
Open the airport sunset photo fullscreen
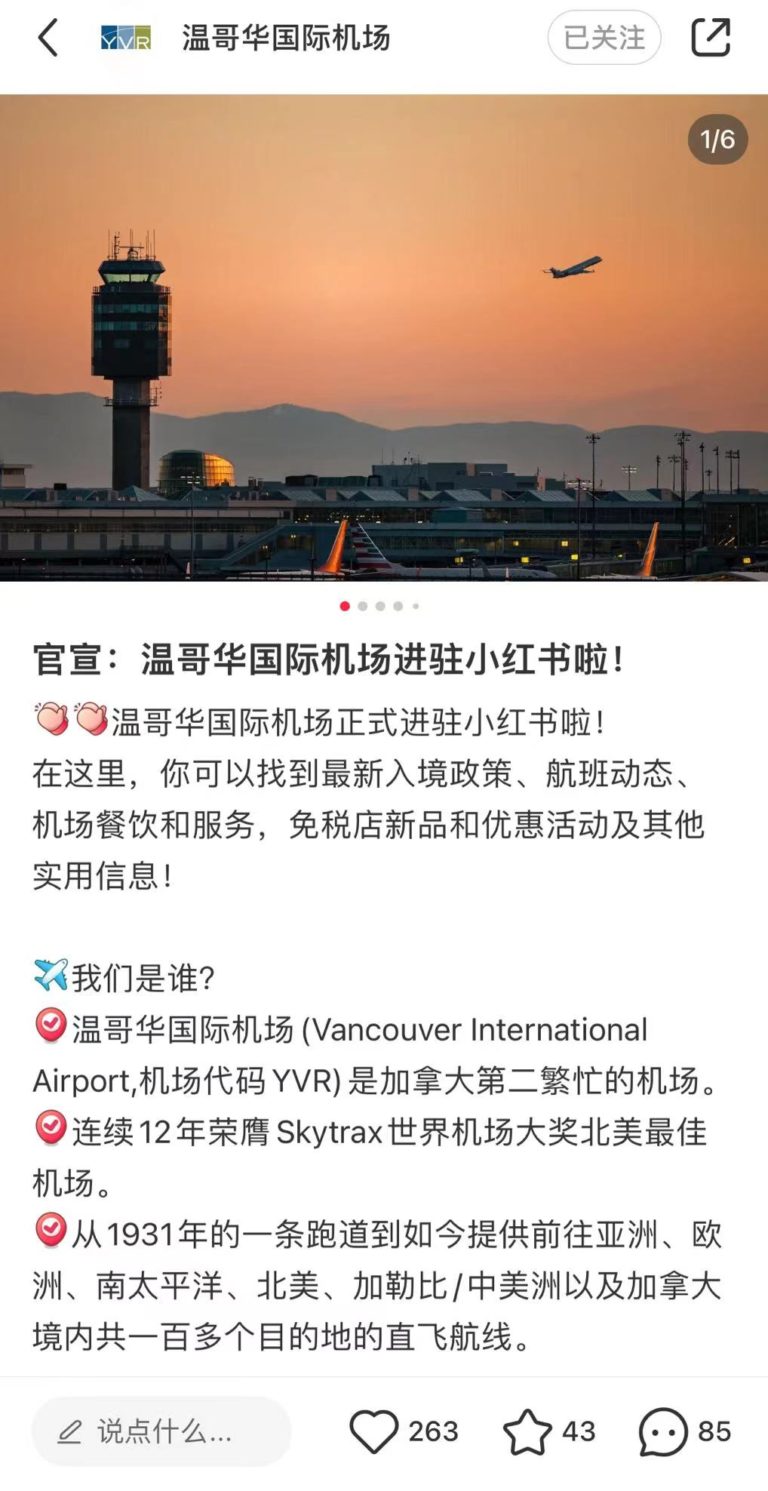click(x=384, y=337)
